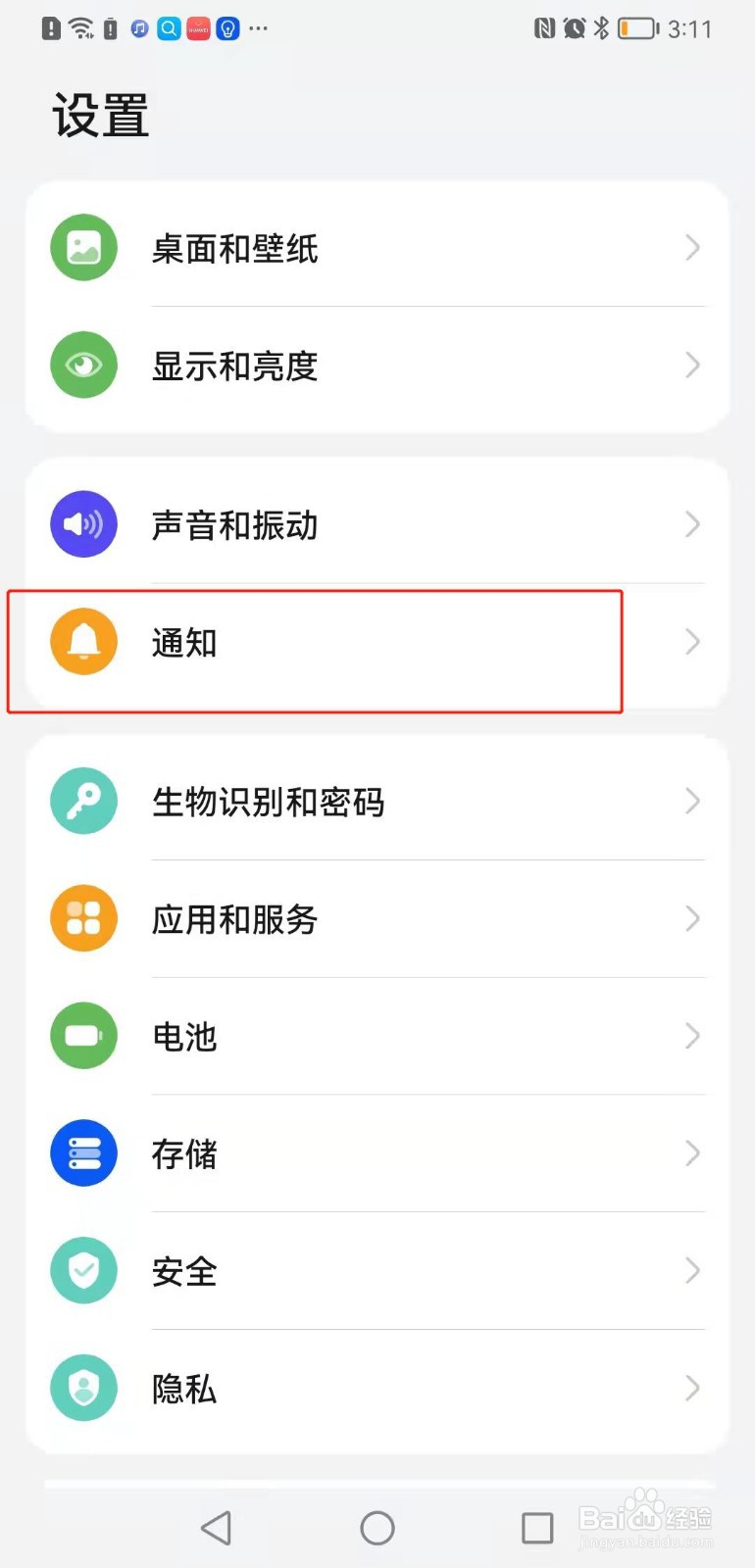Screen dimensions: 755x1568
Task: Tap the circular home navigation button
Action: coord(377,1527)
